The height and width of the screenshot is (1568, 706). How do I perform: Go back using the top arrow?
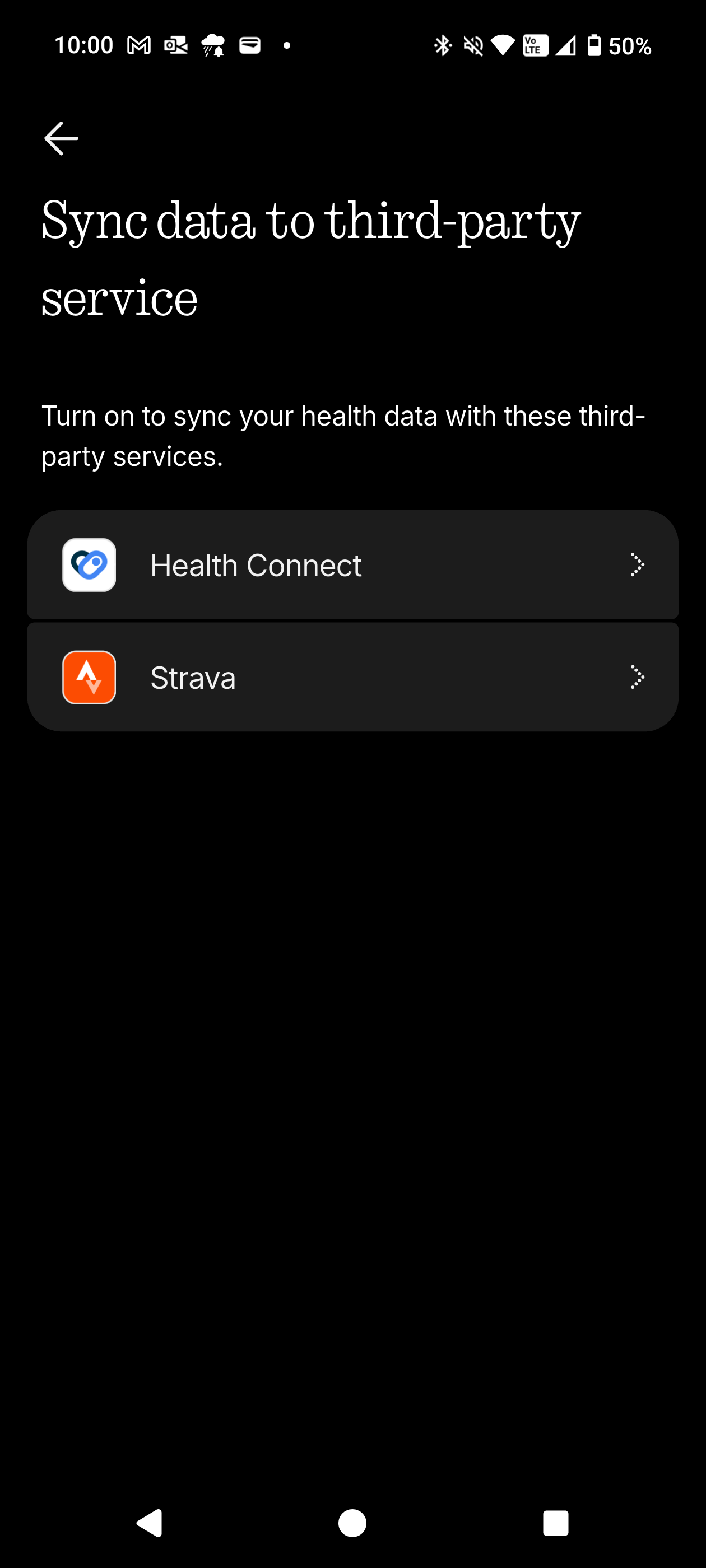point(61,138)
